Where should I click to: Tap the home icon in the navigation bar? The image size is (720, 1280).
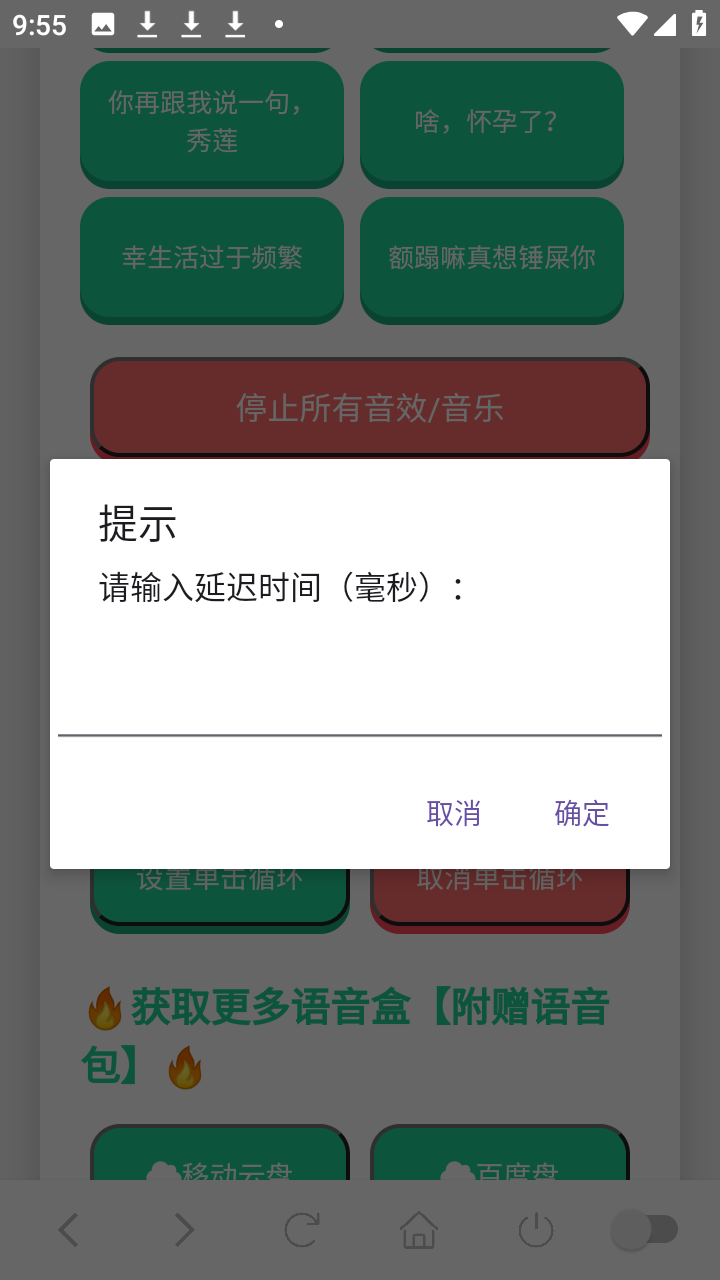coord(418,1230)
